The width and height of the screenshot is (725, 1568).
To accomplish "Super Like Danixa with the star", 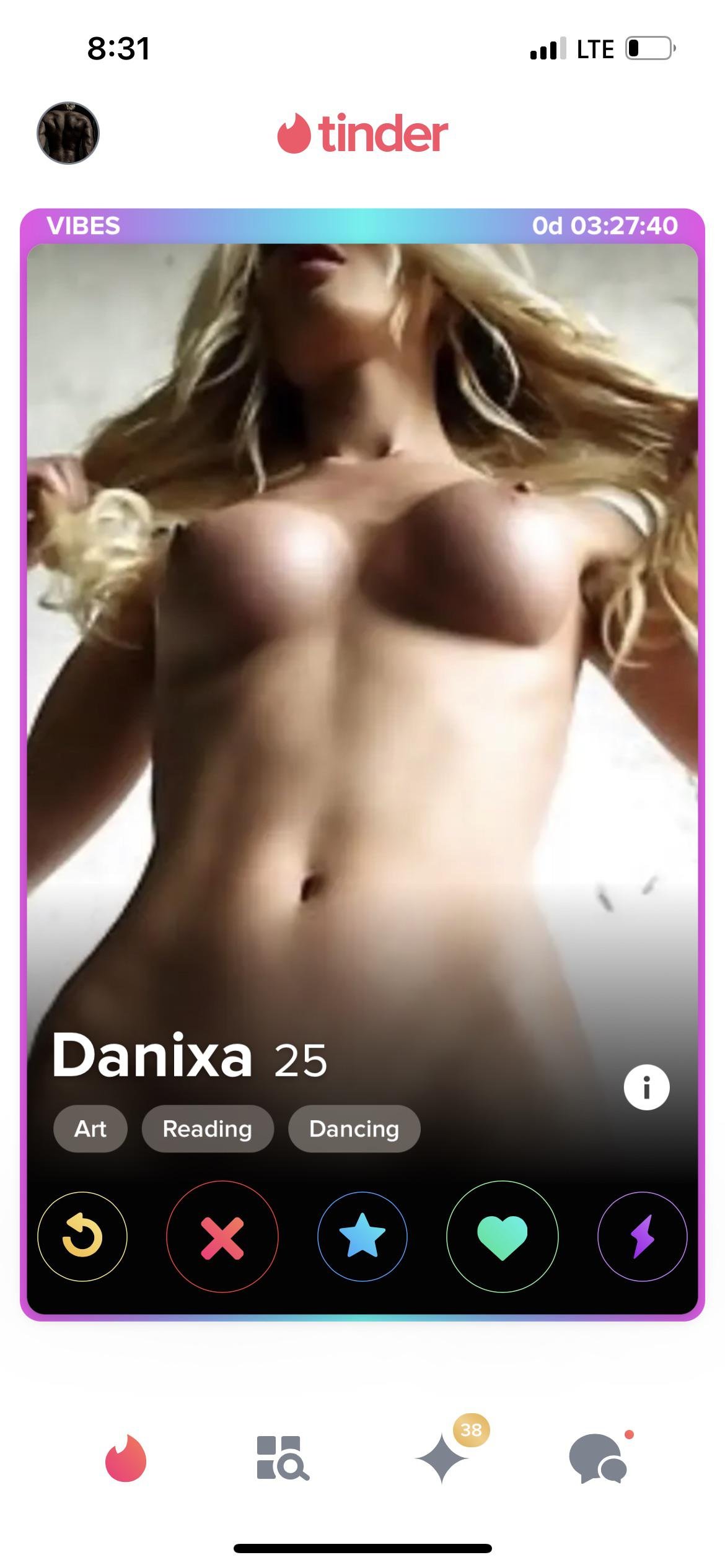I will tap(362, 1236).
